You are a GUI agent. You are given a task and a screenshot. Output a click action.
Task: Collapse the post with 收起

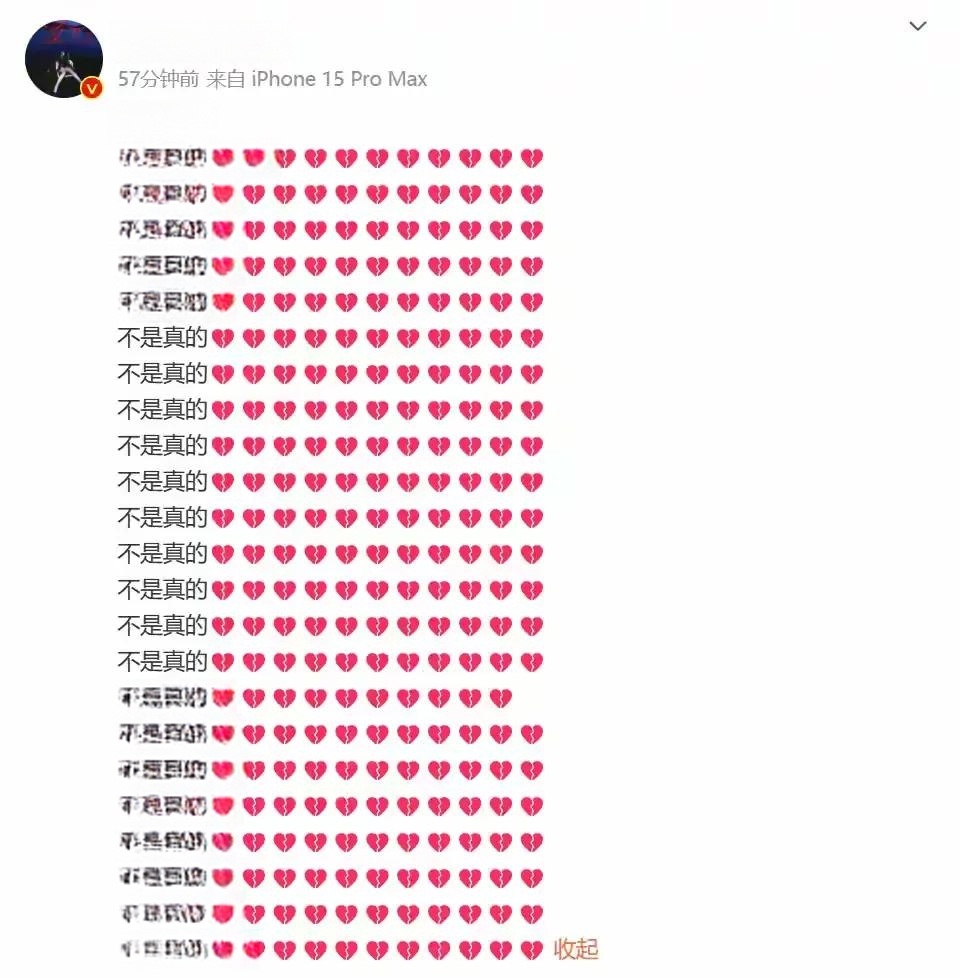576,948
